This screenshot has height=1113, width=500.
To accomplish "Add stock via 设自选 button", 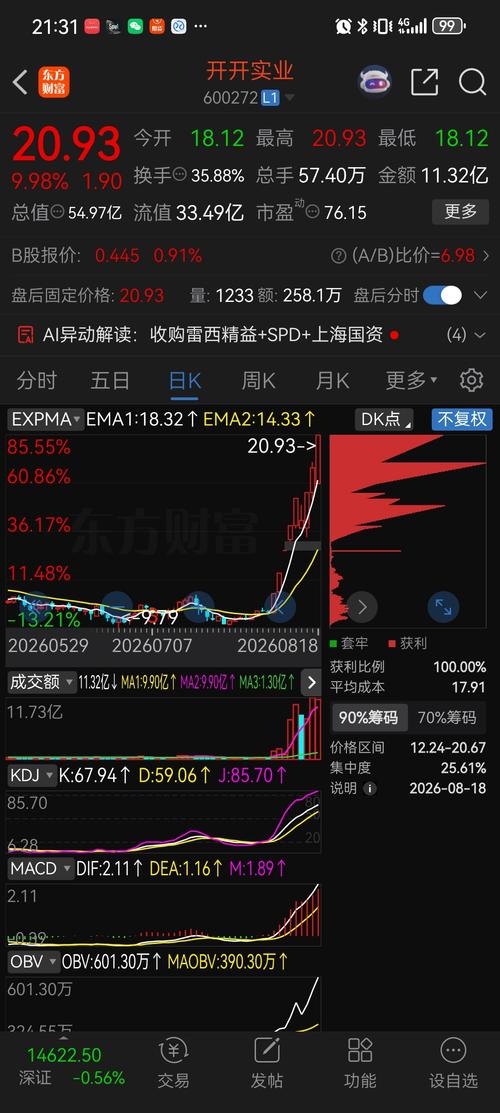I will pos(453,1063).
